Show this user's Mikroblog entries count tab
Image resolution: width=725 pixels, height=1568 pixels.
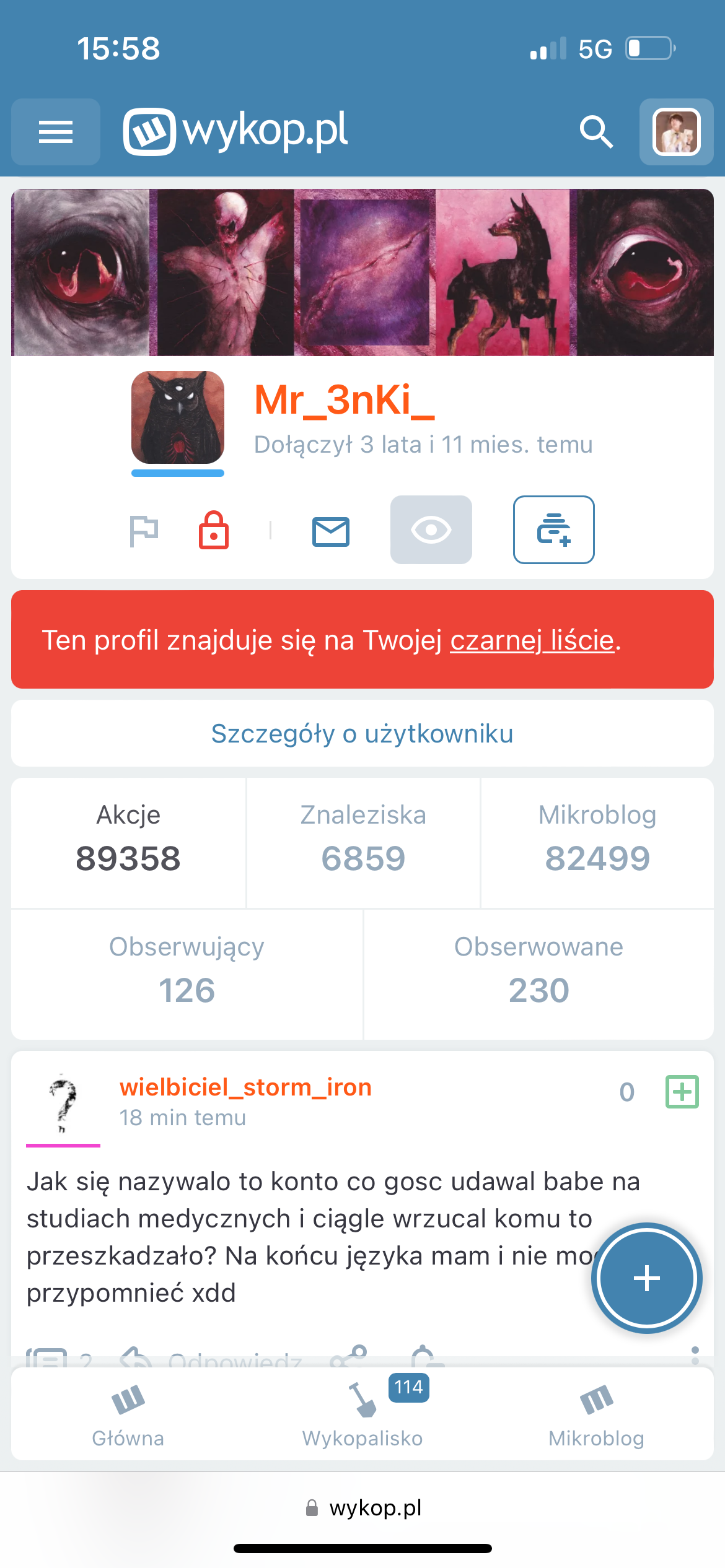(597, 842)
